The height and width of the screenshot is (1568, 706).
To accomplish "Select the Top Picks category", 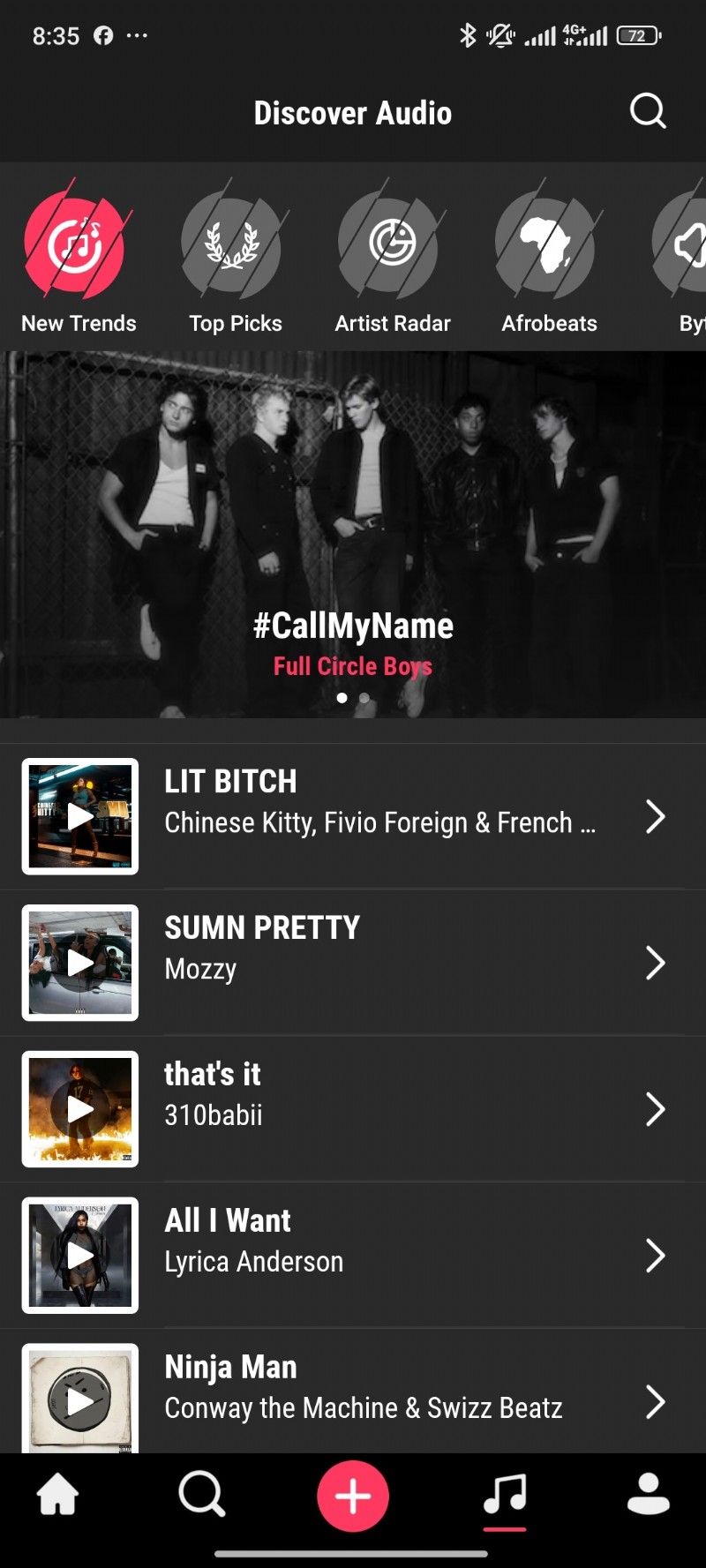I will [233, 246].
